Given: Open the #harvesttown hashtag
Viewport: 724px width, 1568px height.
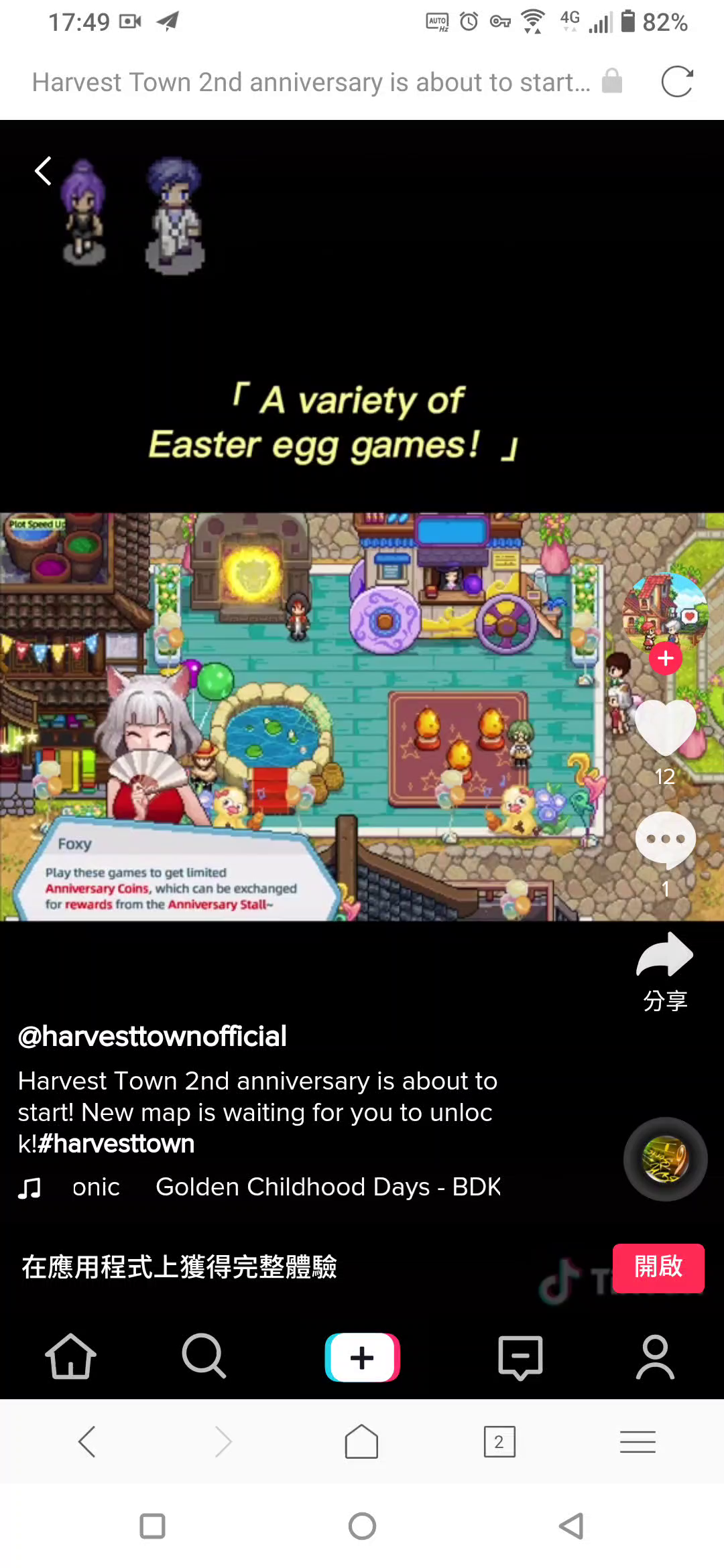Looking at the screenshot, I should tap(116, 1143).
